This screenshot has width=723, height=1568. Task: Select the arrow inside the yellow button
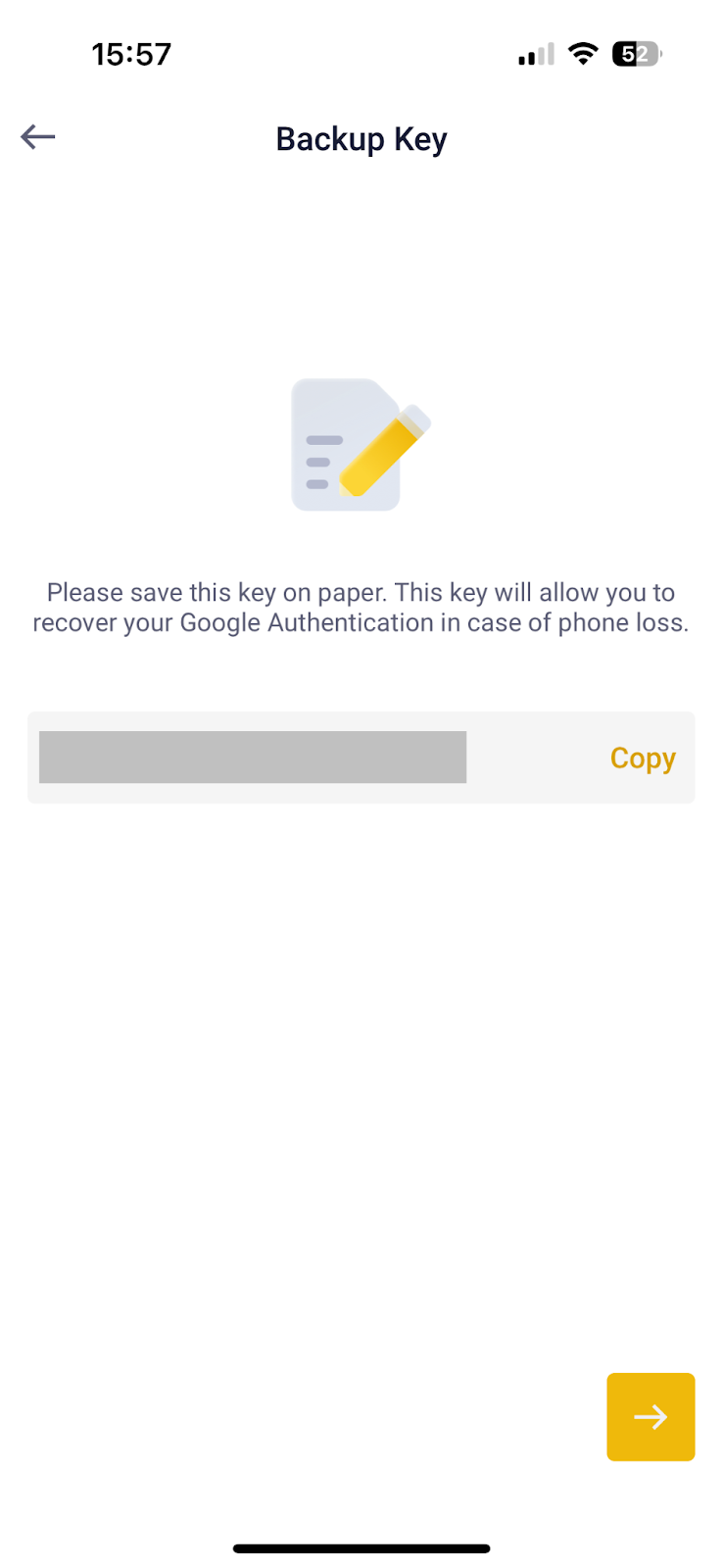(651, 1416)
